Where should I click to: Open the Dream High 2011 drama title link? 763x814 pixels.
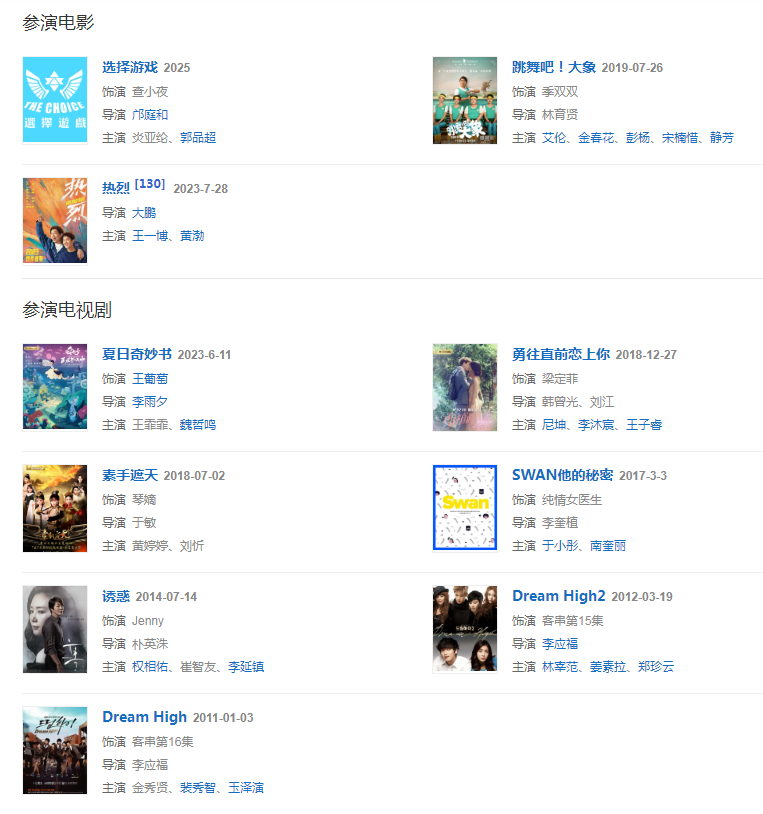click(x=144, y=717)
